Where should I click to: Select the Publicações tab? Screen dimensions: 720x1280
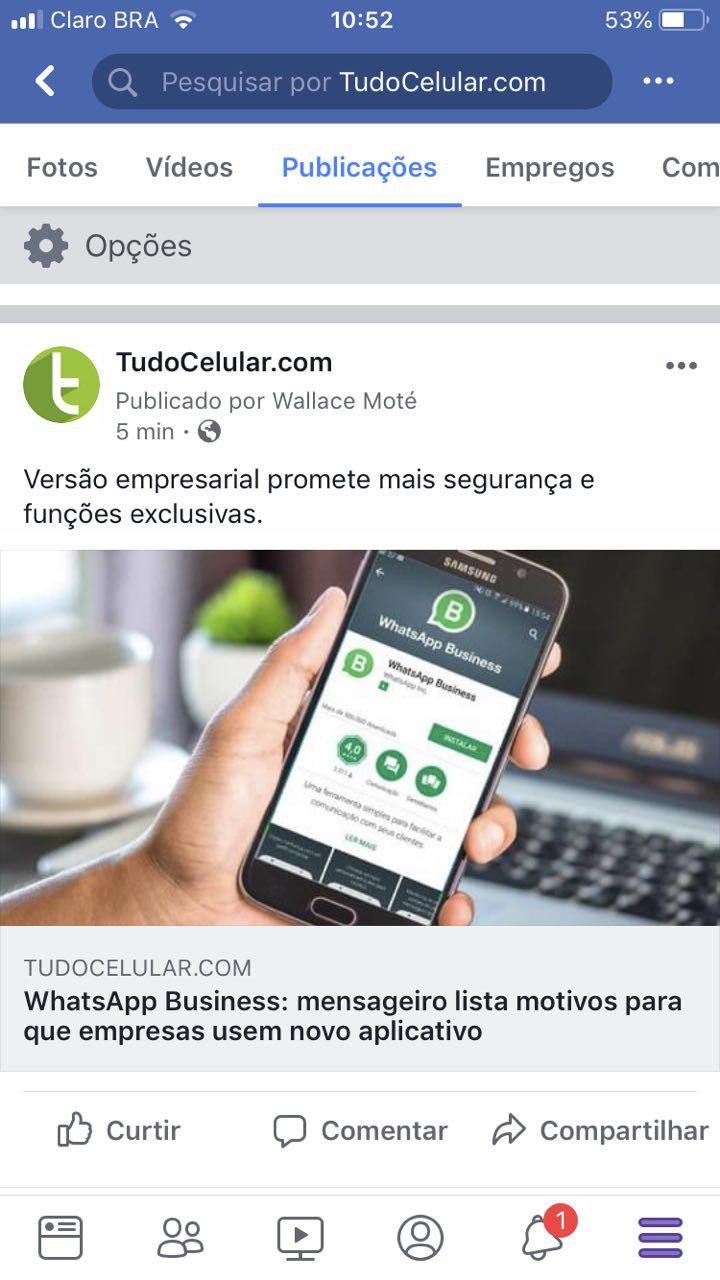(359, 167)
